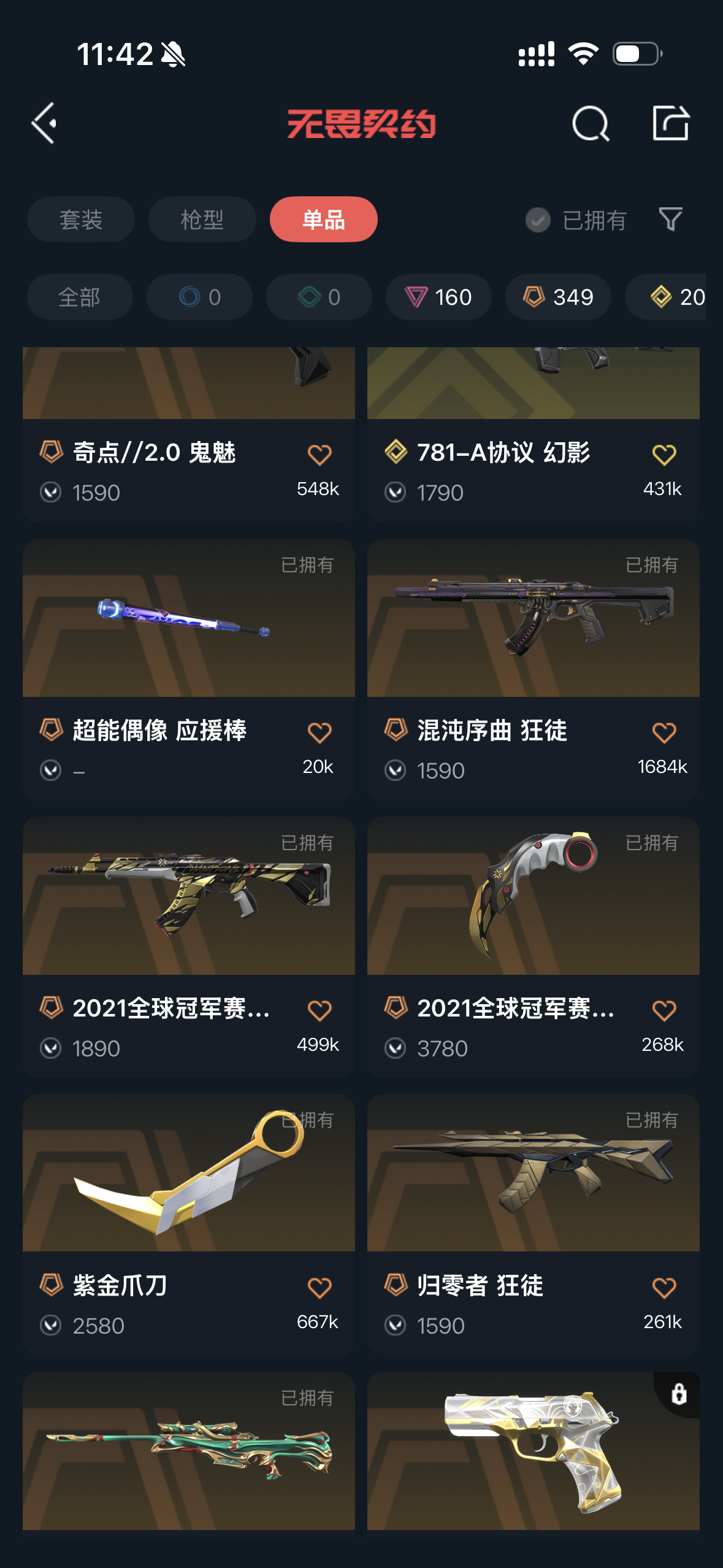Filter by the tier chip showing 160
723x1568 pixels.
click(x=438, y=297)
